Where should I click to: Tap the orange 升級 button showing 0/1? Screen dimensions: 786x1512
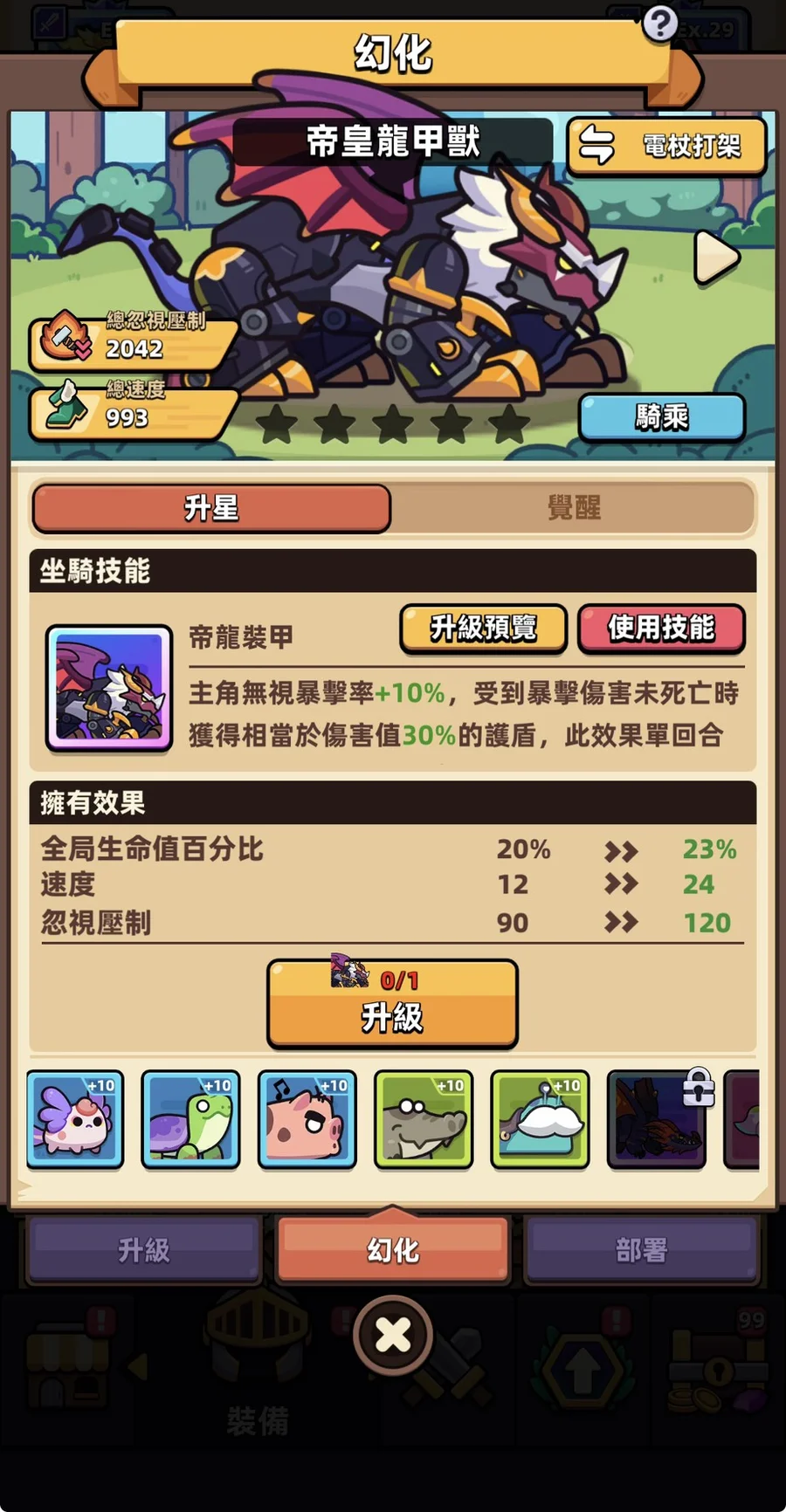point(392,1004)
